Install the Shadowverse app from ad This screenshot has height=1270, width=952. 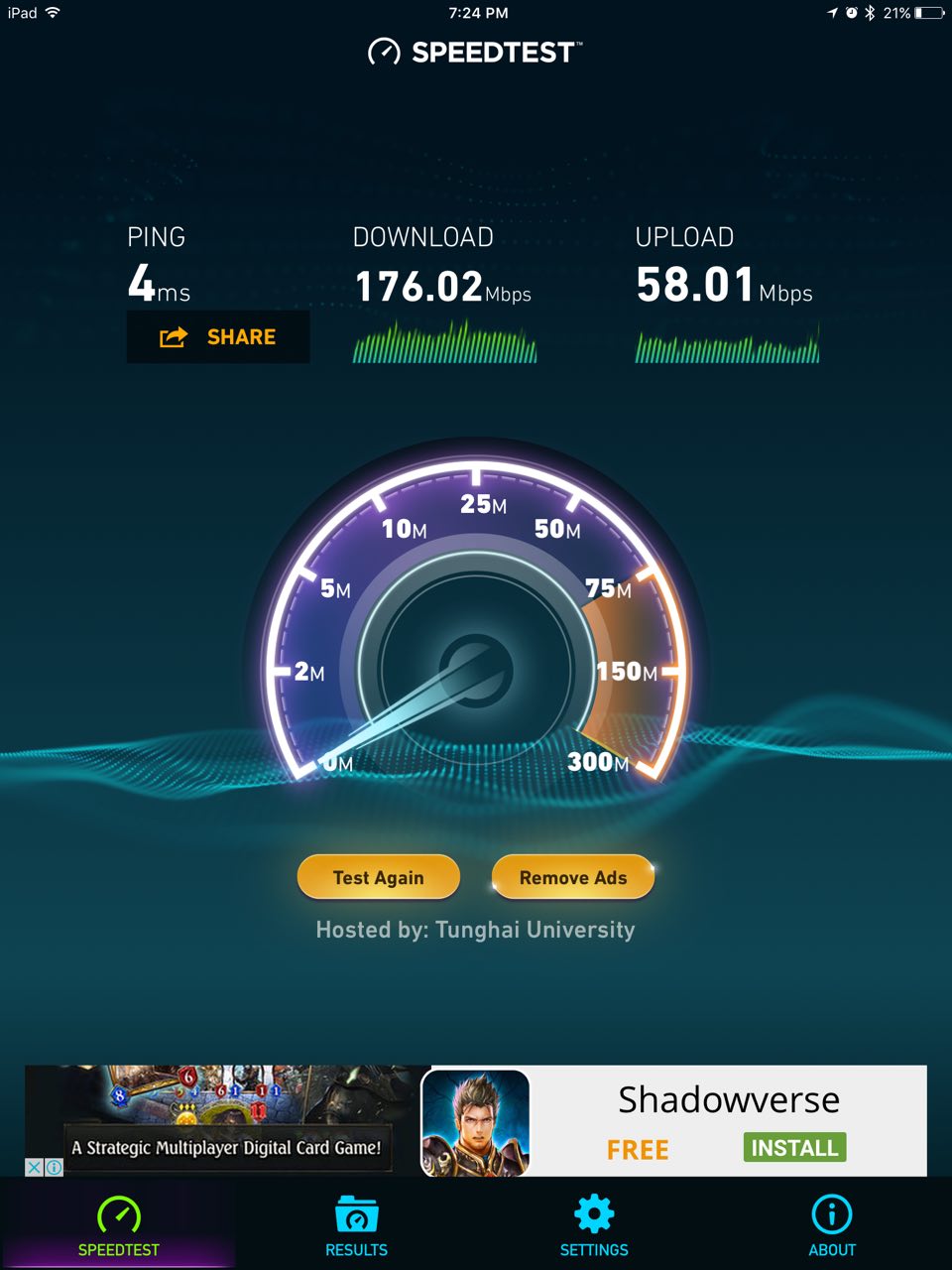[x=793, y=1148]
